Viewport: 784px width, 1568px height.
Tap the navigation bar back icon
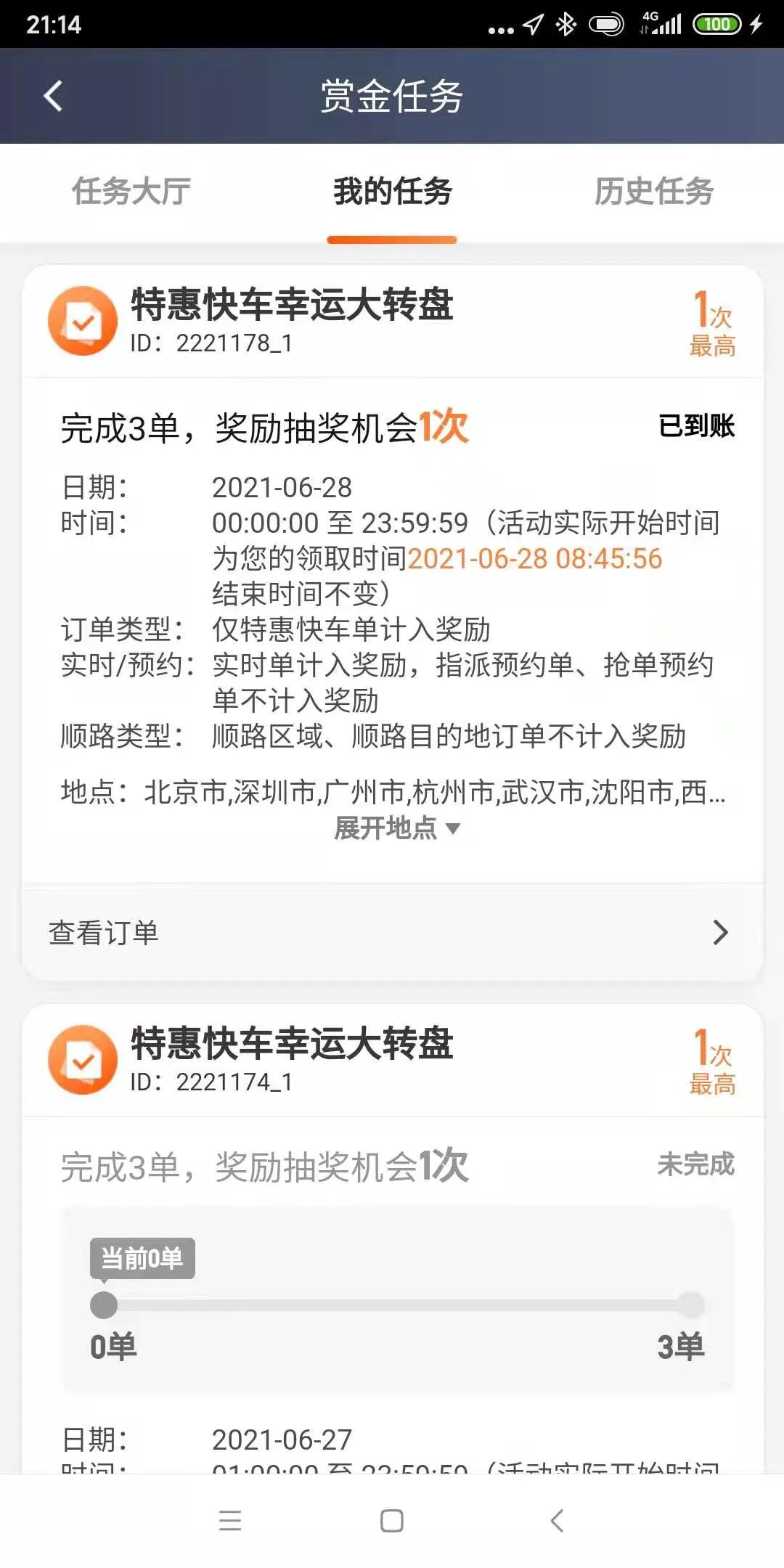pyautogui.click(x=555, y=1521)
